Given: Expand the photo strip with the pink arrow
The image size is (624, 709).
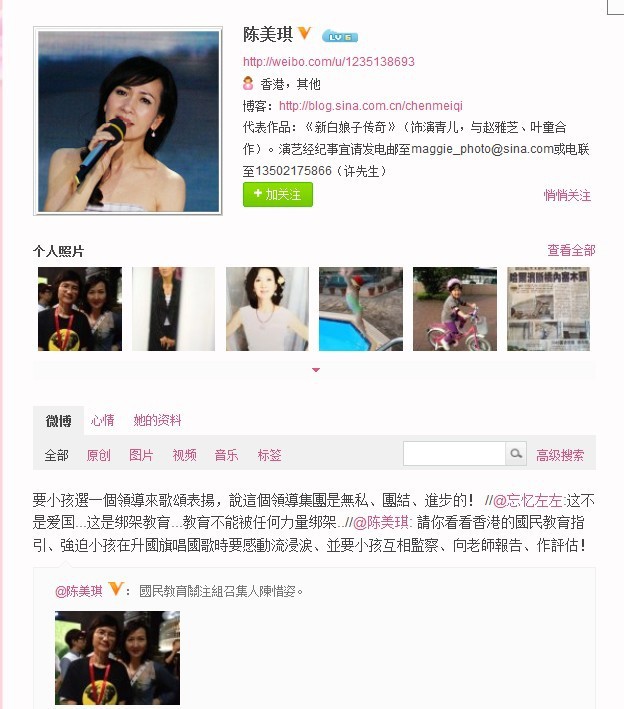Looking at the screenshot, I should pyautogui.click(x=316, y=370).
